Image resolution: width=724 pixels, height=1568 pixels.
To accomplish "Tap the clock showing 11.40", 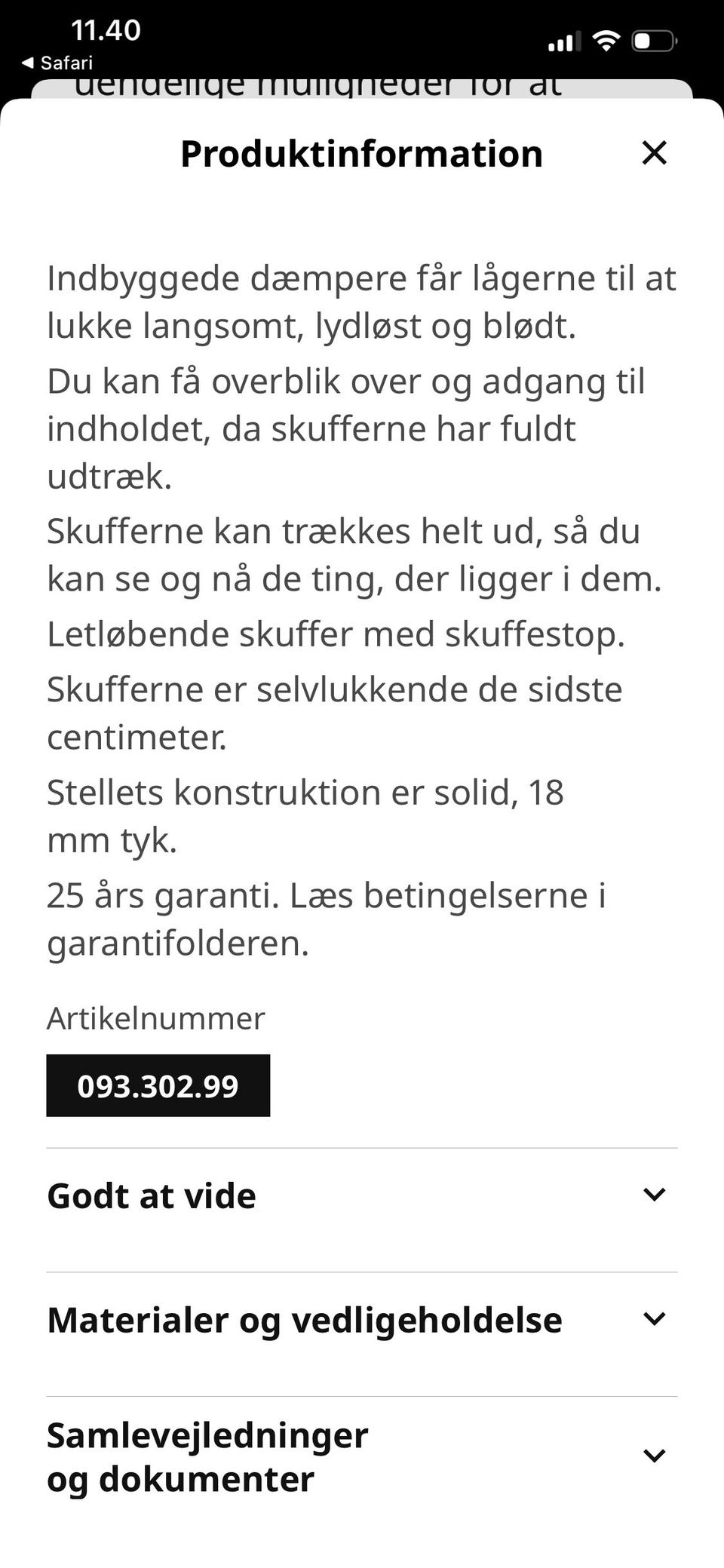I will (106, 30).
